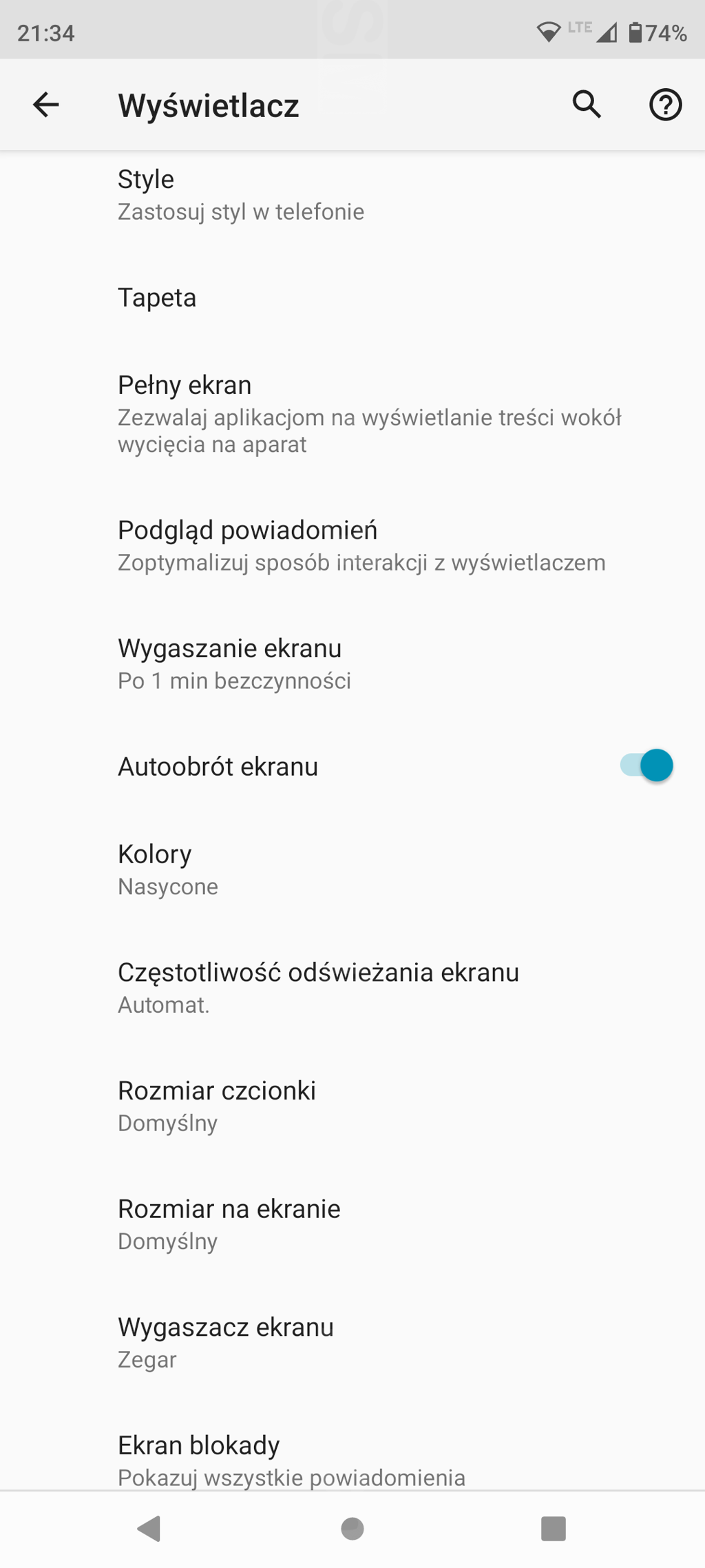Go back using the app bar arrow
Screen dimensions: 705x1568
[46, 105]
